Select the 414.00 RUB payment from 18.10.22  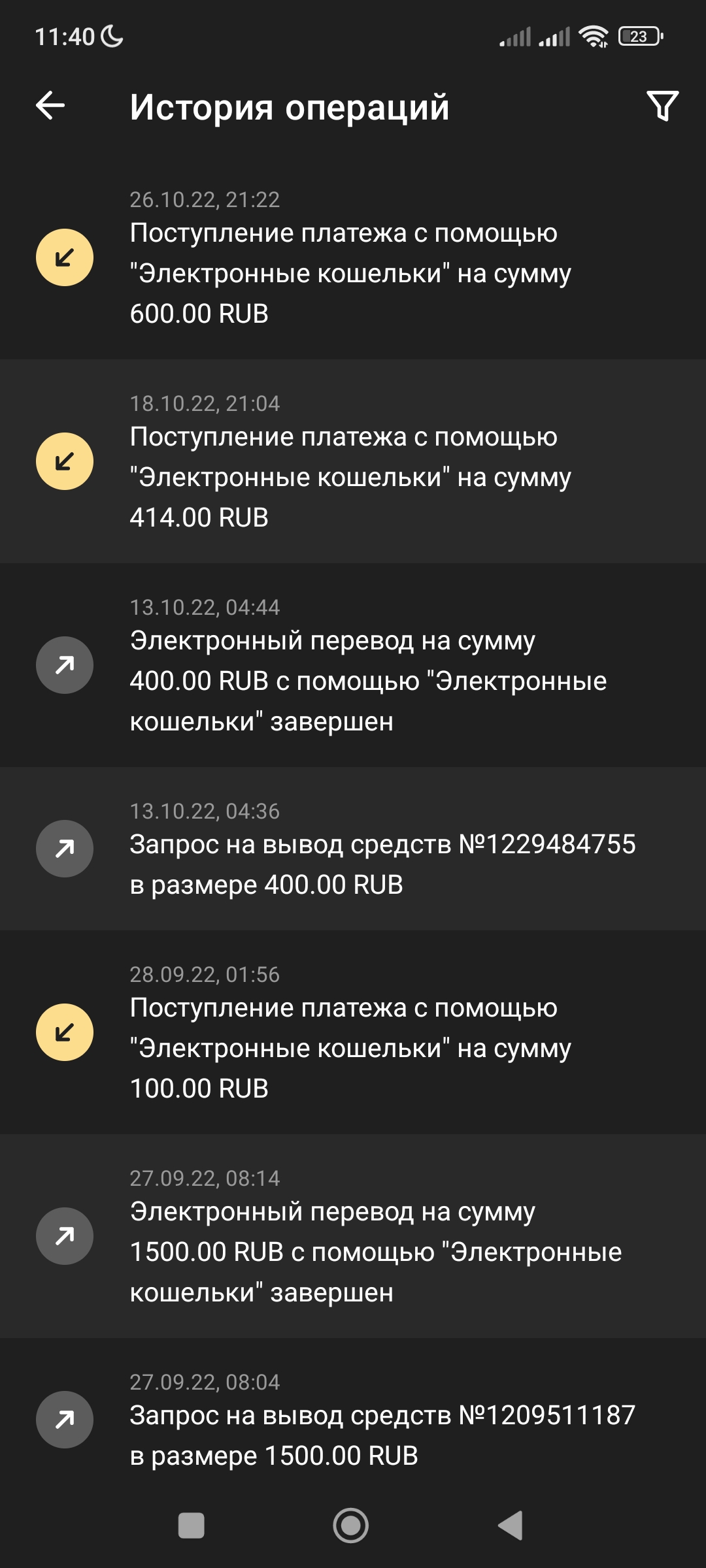tap(353, 462)
